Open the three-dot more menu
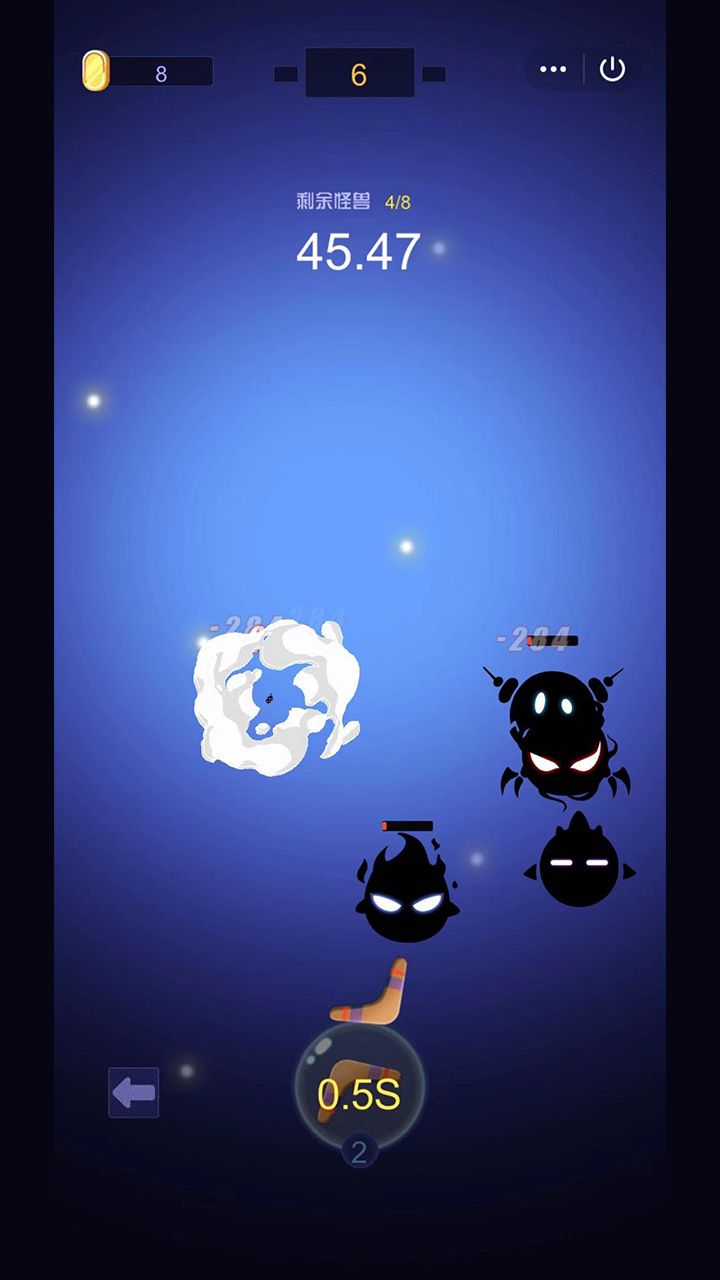This screenshot has height=1280, width=720. coord(553,69)
